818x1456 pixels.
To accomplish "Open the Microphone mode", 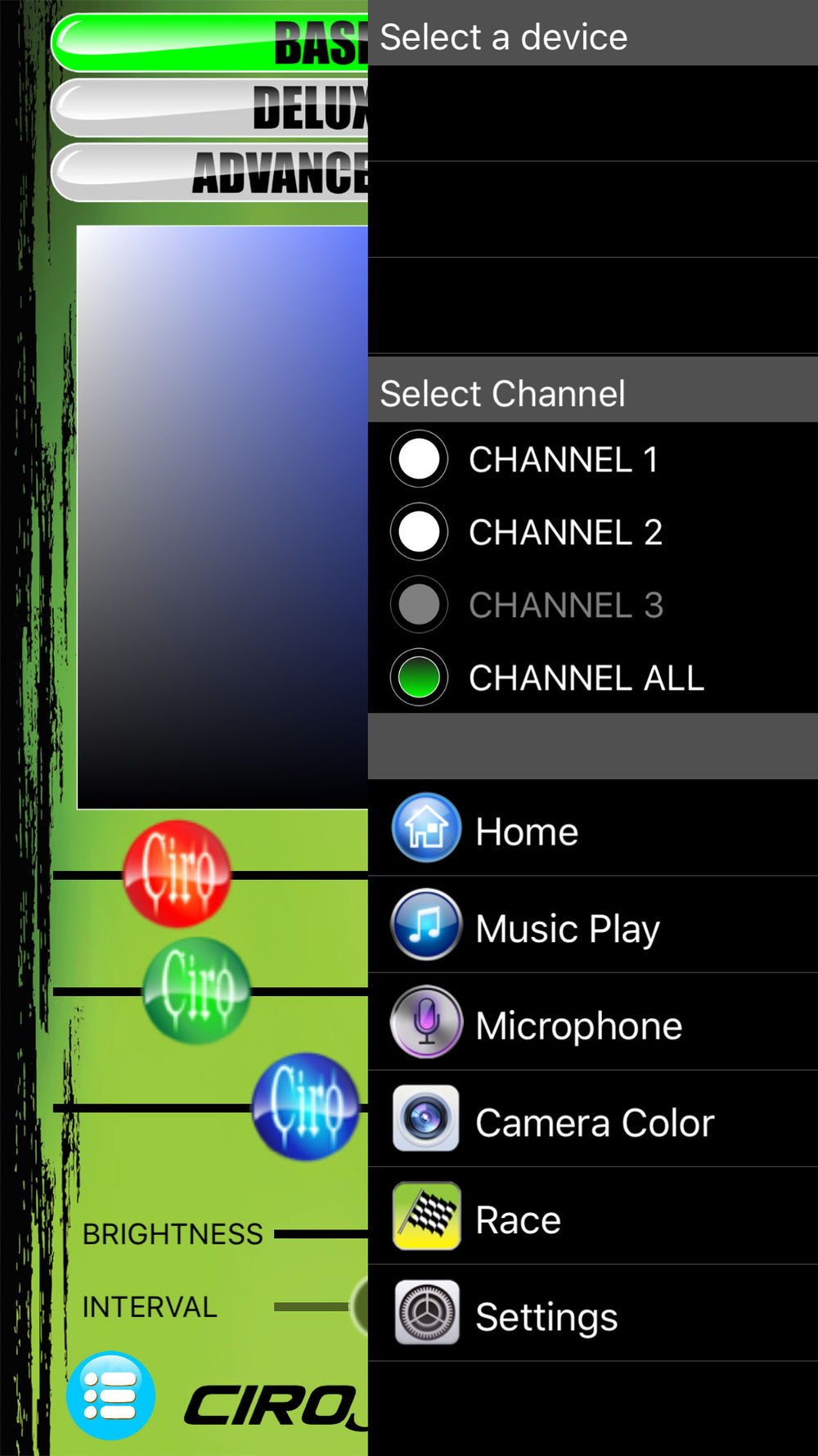I will [x=578, y=1026].
